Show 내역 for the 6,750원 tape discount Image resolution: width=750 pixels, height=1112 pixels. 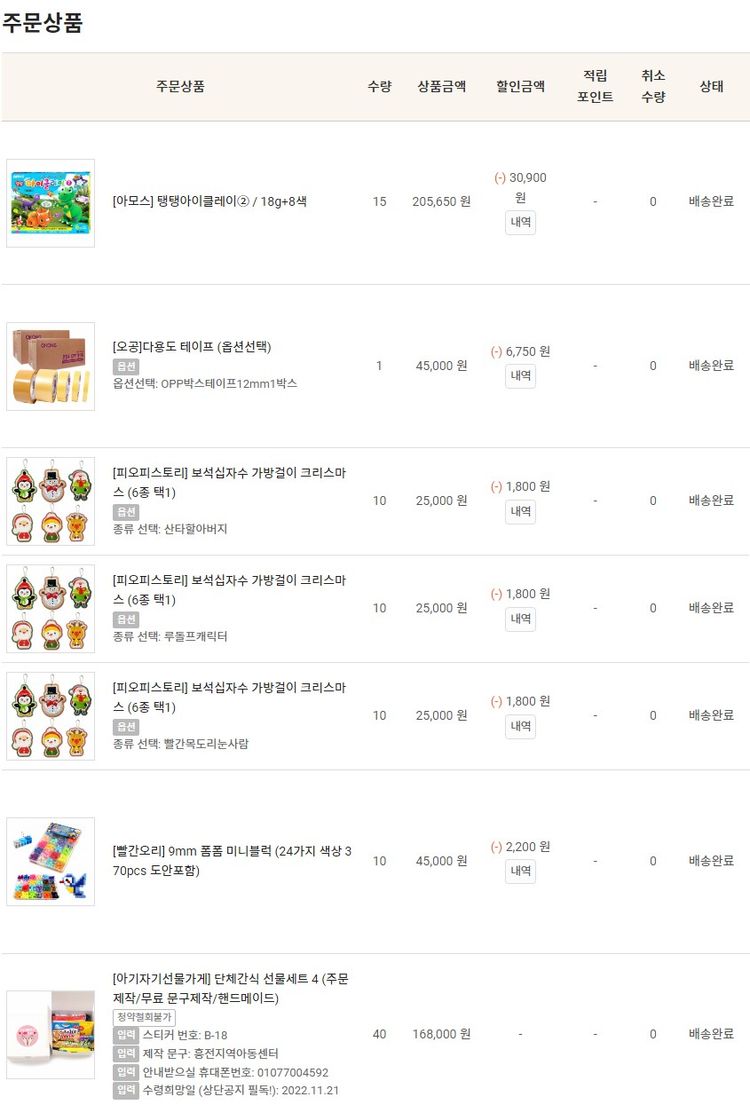point(520,376)
